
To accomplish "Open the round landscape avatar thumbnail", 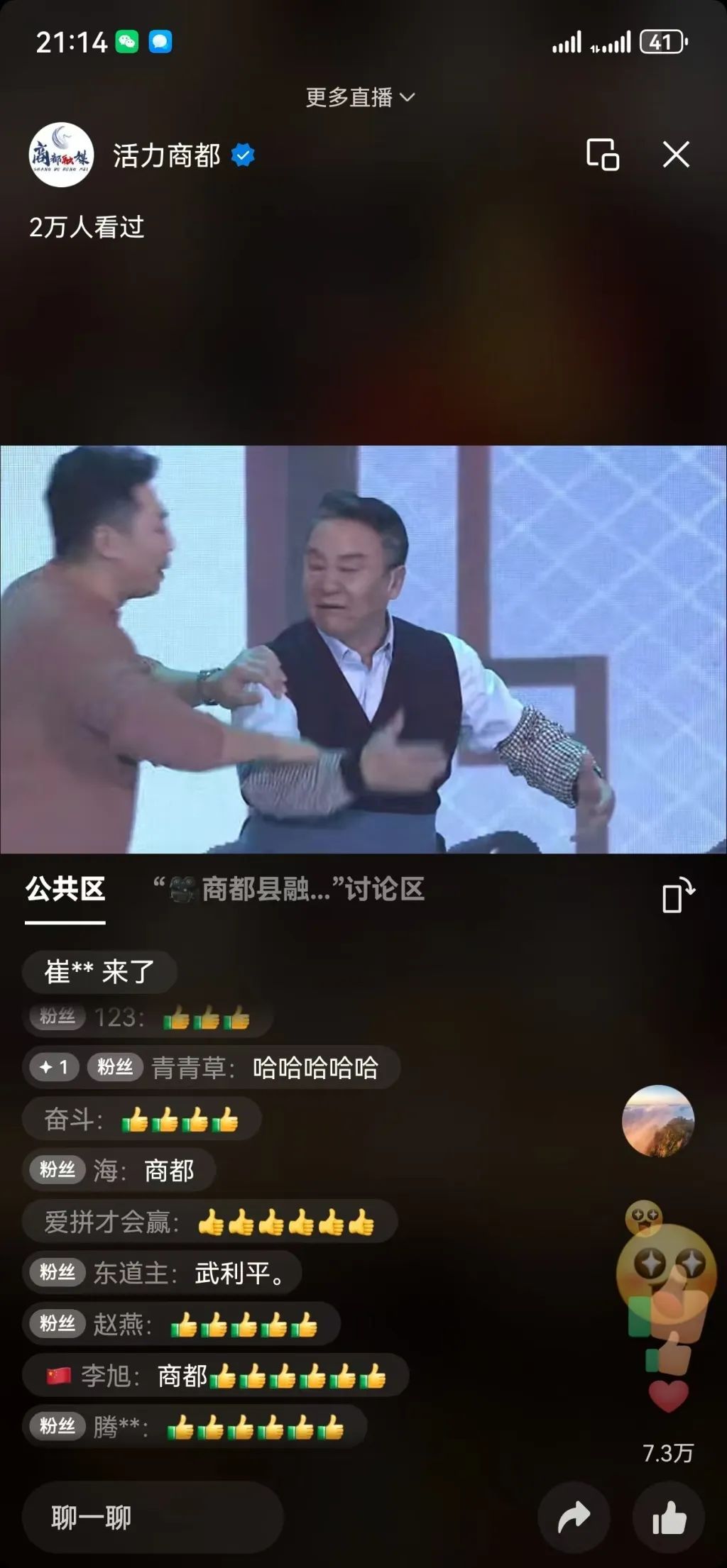I will tap(658, 1121).
